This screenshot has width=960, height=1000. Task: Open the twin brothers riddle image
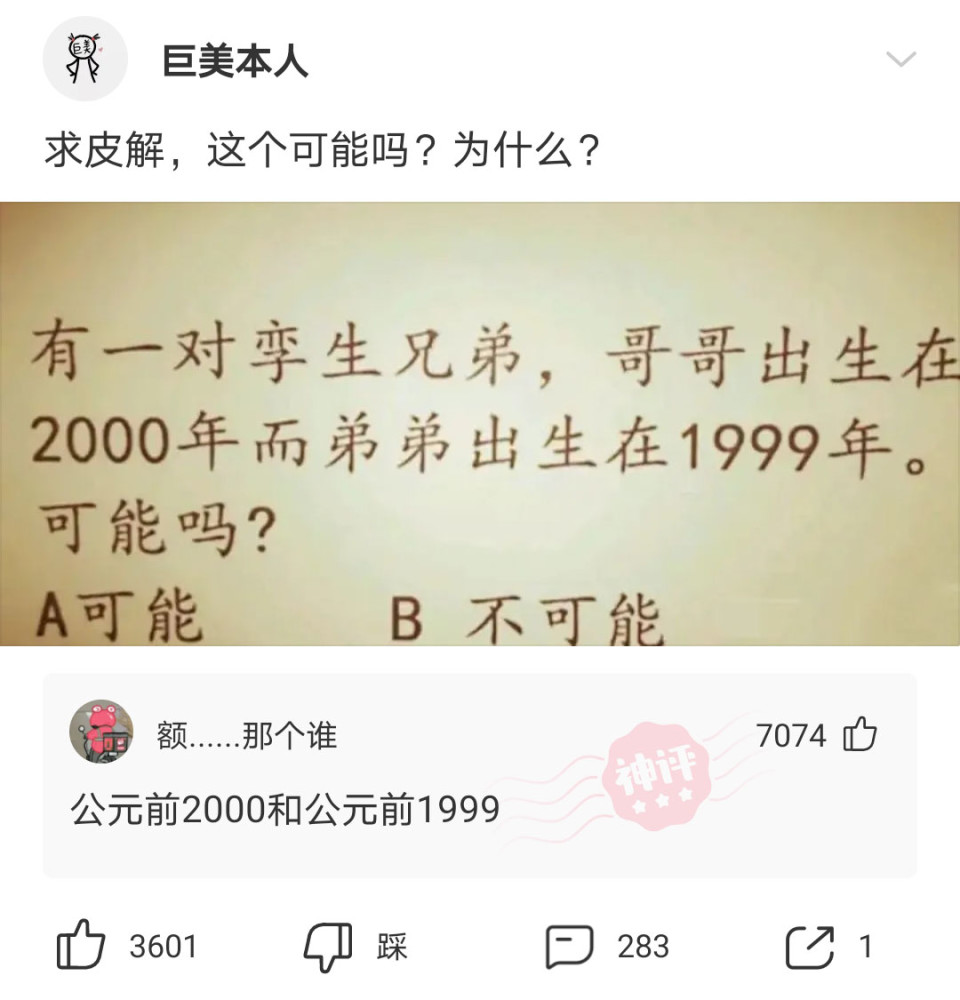(x=480, y=424)
